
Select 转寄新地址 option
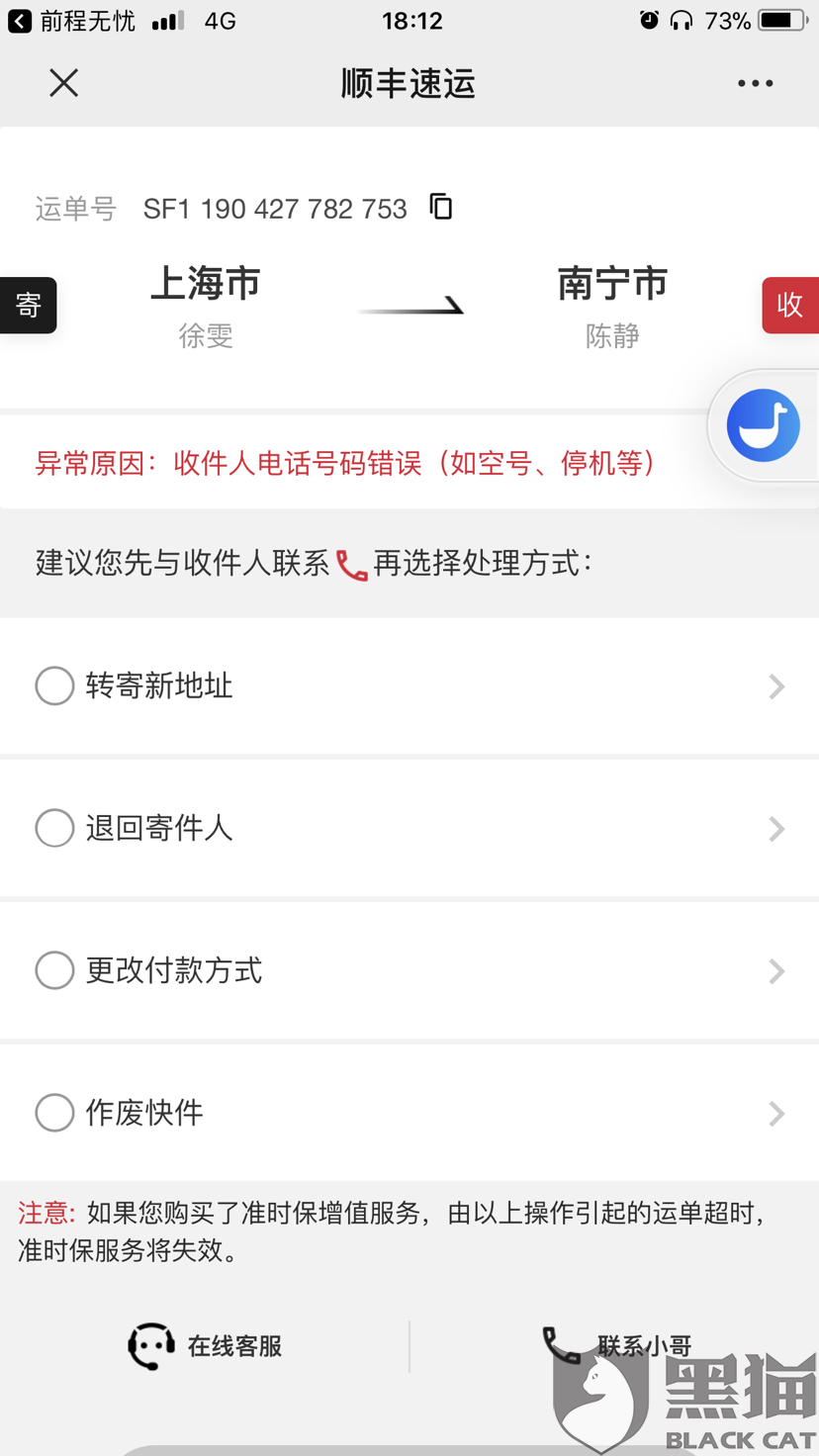[x=409, y=685]
